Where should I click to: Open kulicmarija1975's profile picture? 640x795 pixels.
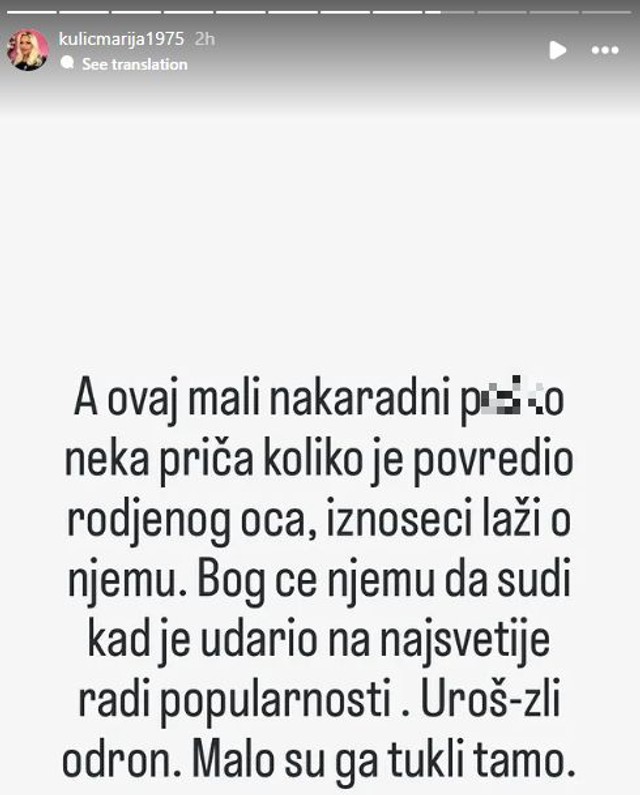[x=28, y=50]
